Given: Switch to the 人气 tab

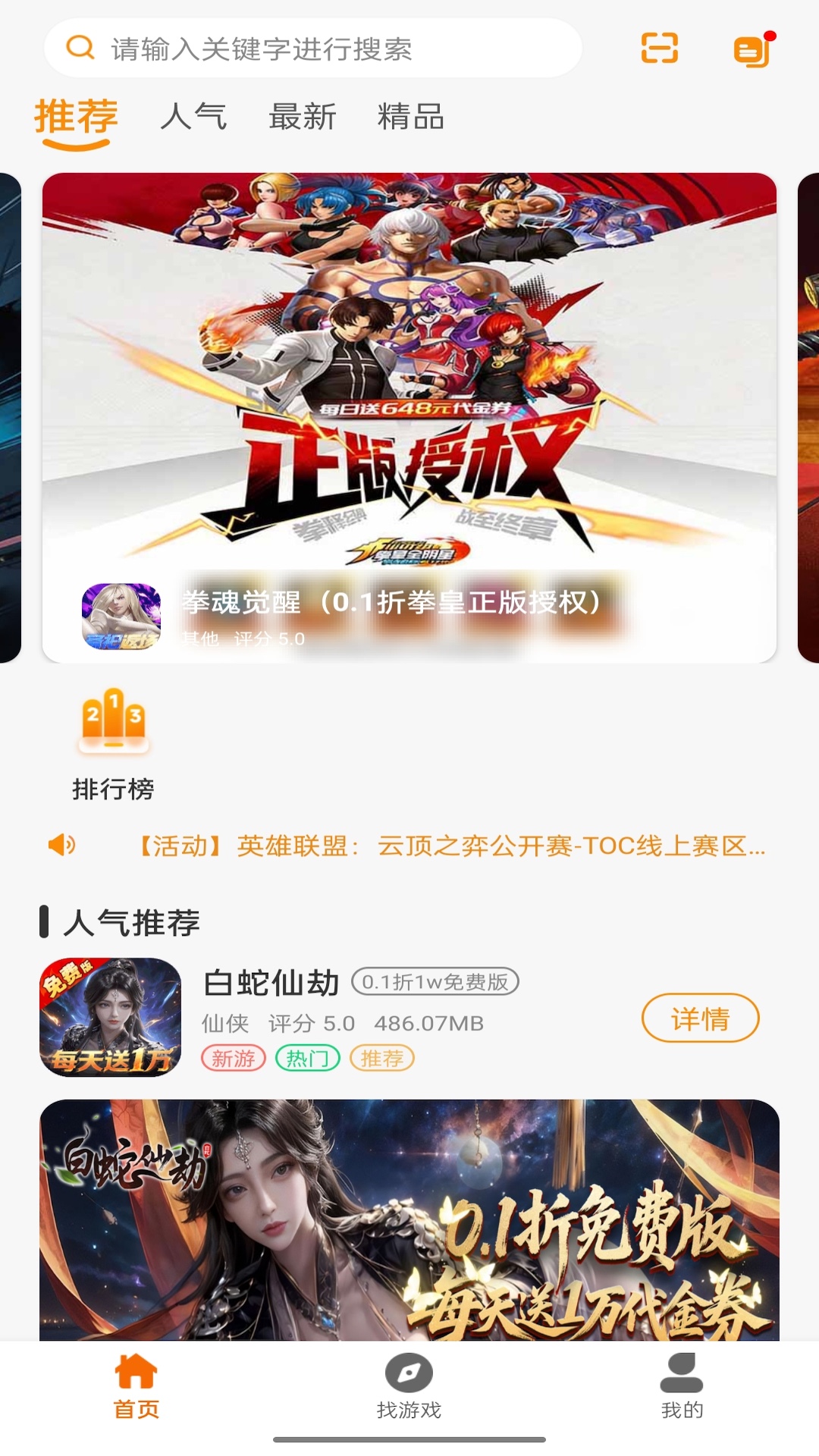Looking at the screenshot, I should pyautogui.click(x=193, y=117).
